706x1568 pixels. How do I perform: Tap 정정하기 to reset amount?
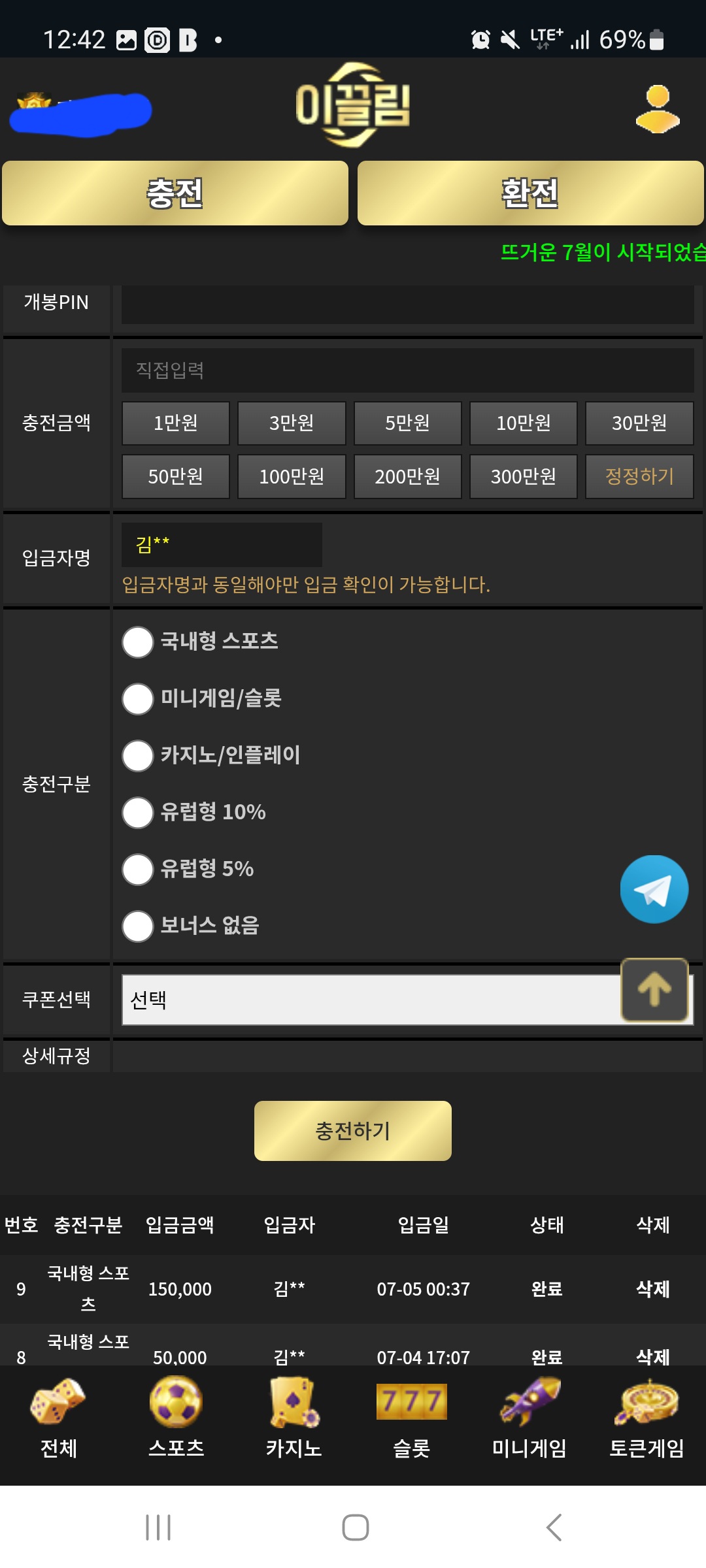click(639, 477)
